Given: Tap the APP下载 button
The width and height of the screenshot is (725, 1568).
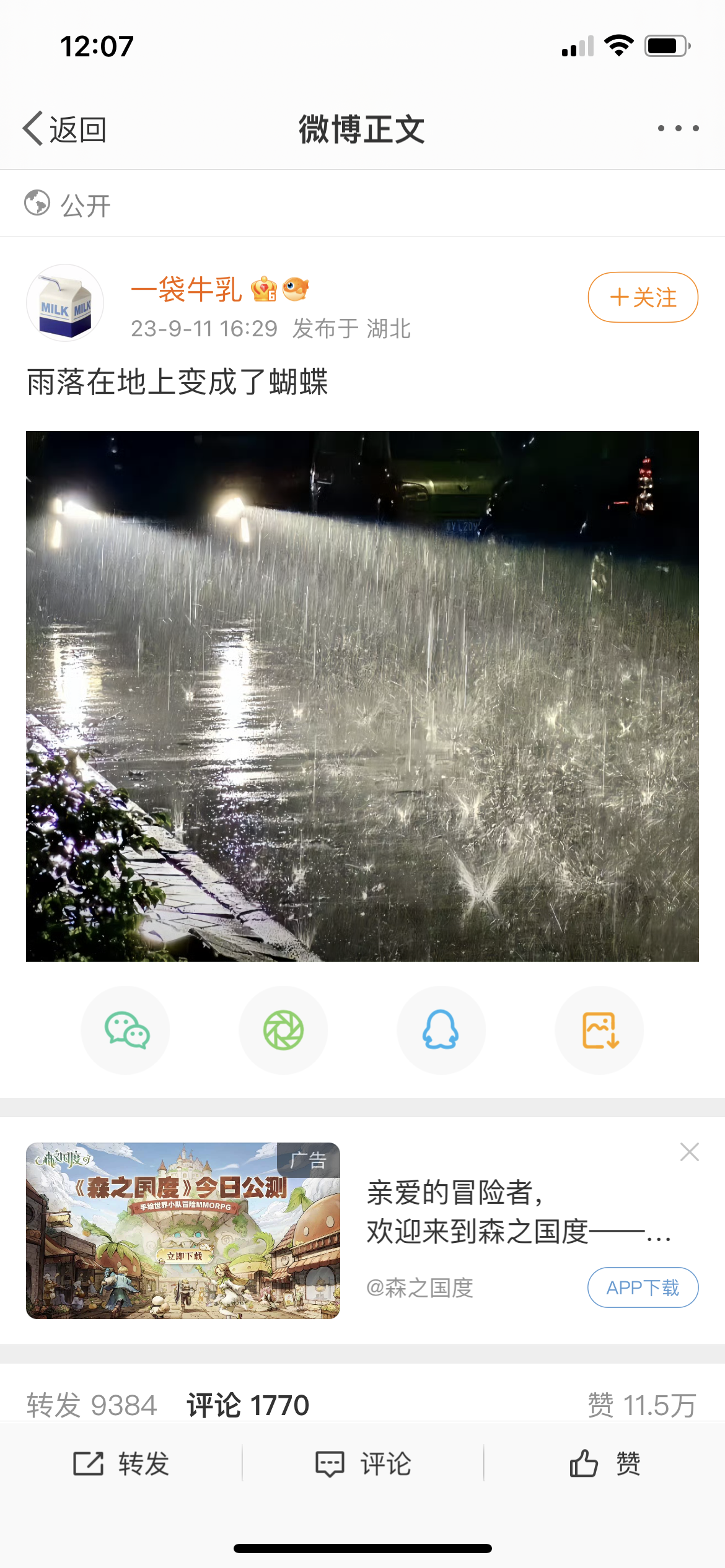Looking at the screenshot, I should pos(643,1287).
